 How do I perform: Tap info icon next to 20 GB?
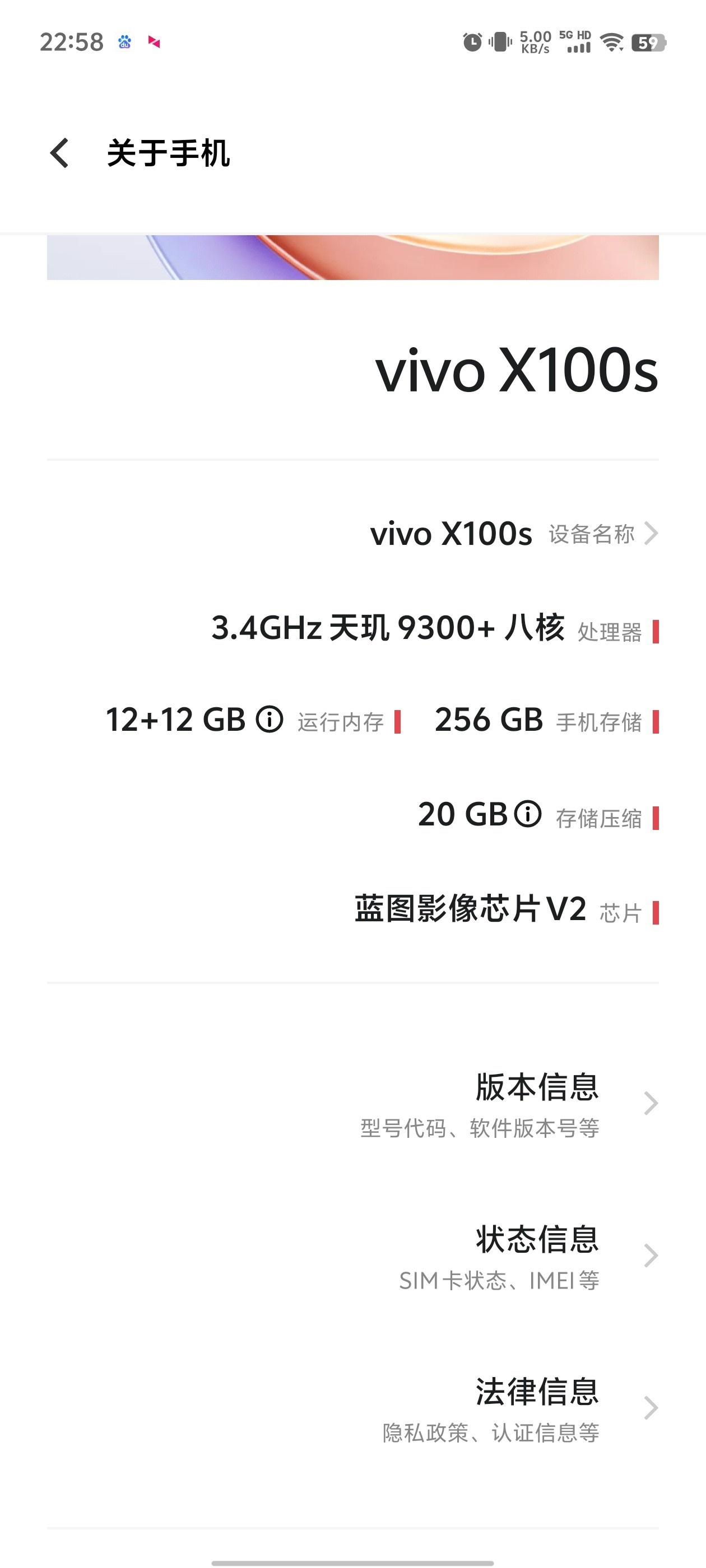(527, 814)
